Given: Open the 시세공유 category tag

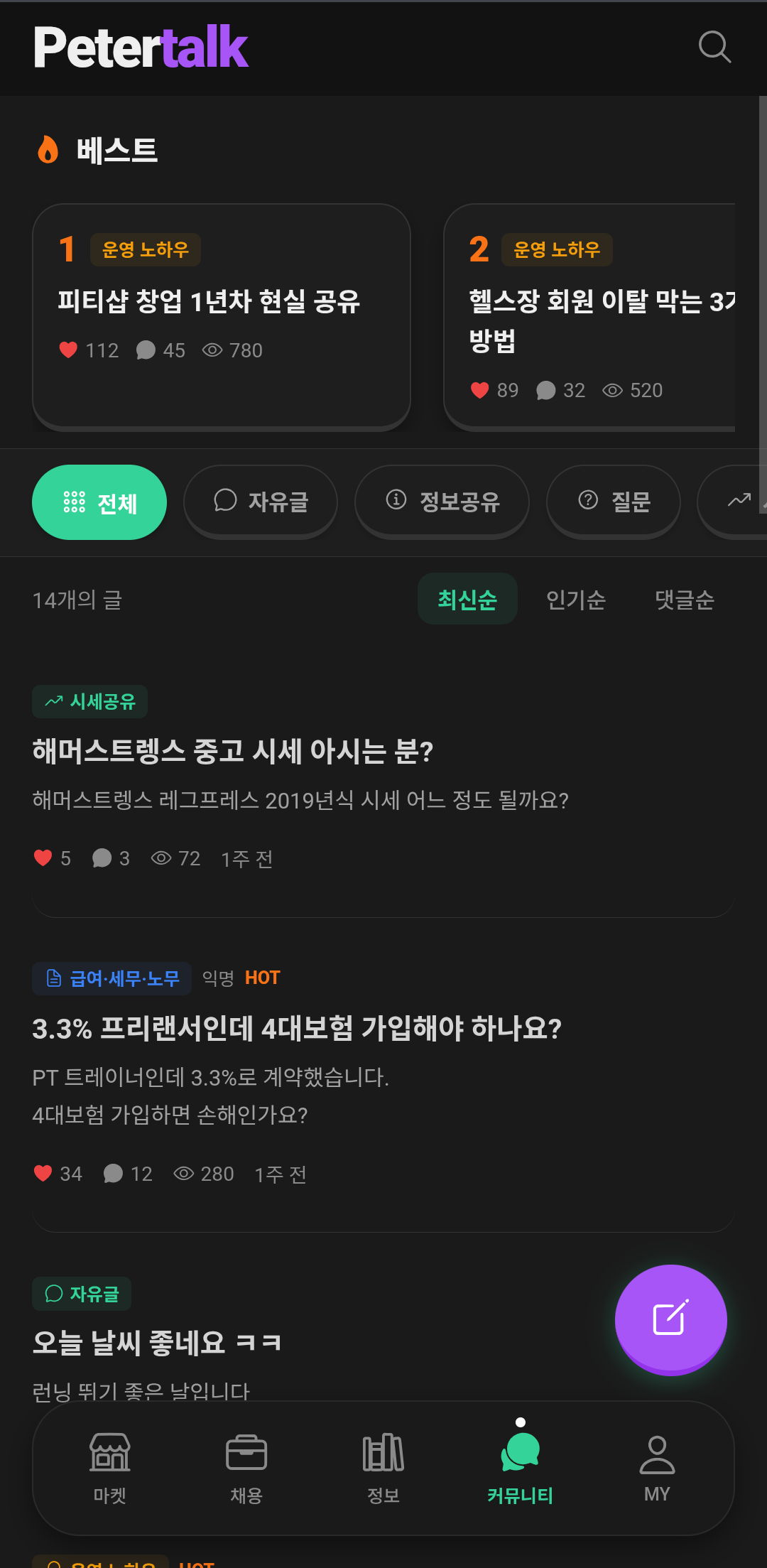Looking at the screenshot, I should point(89,701).
